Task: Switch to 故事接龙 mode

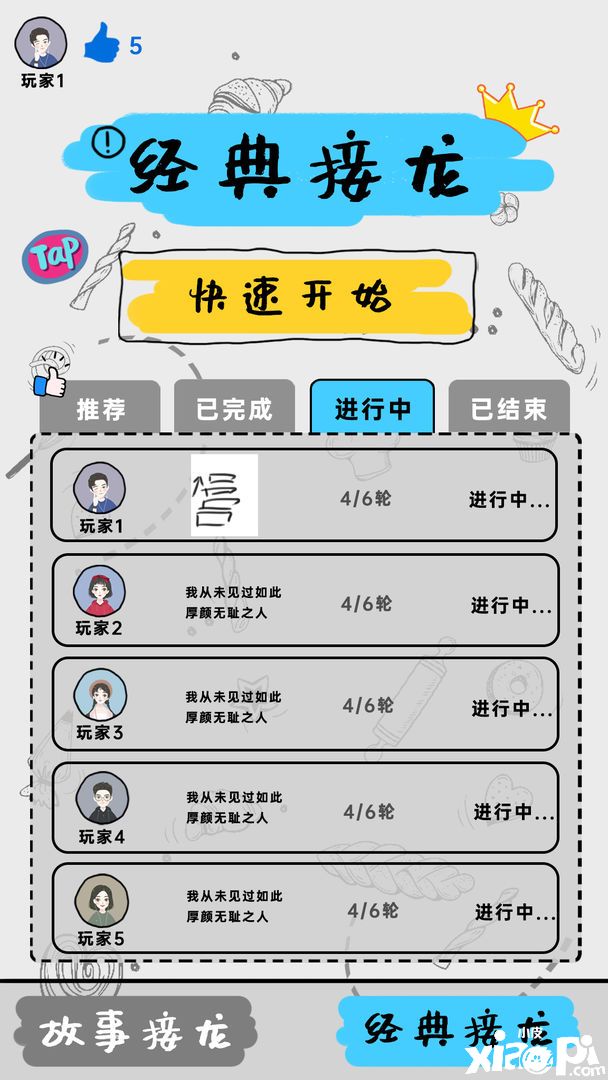Action: (134, 1032)
